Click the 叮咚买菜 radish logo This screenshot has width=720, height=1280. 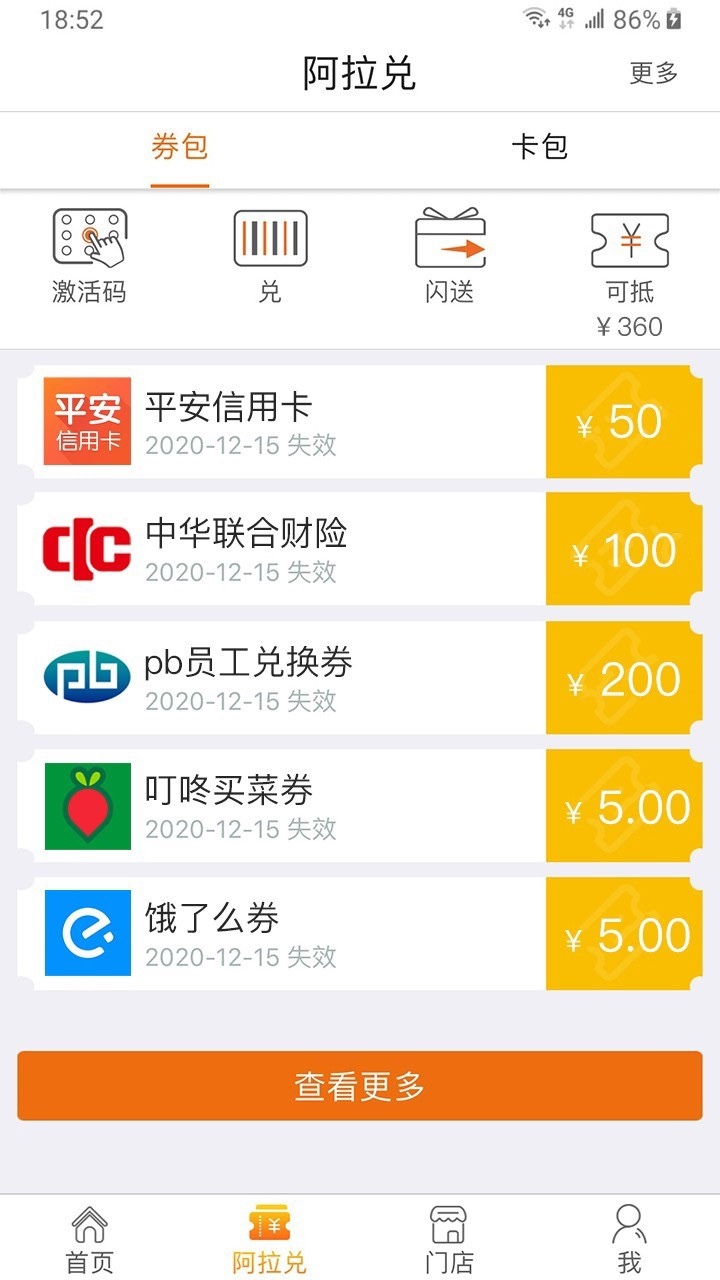click(86, 805)
